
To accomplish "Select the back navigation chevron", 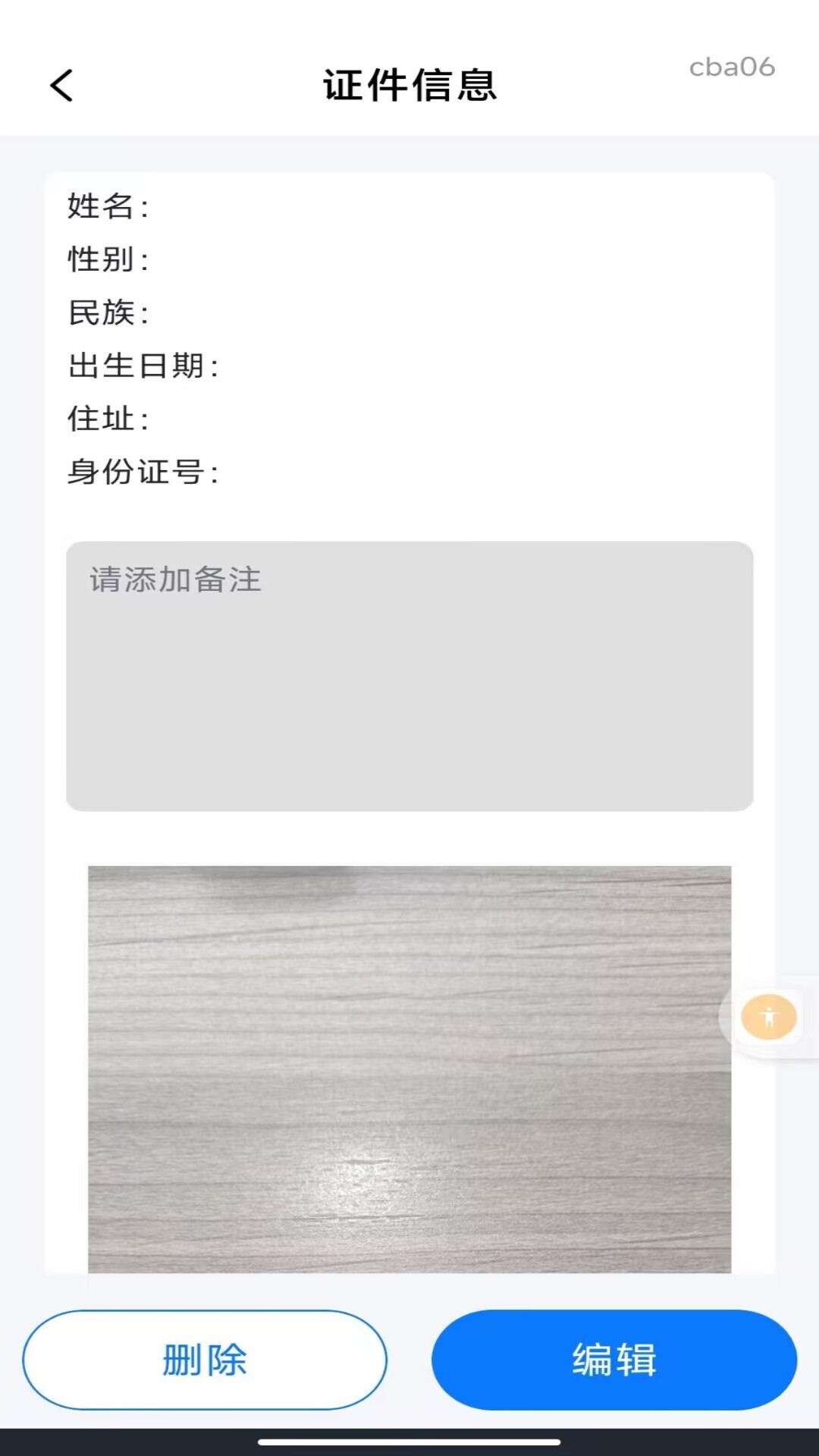I will pyautogui.click(x=61, y=86).
